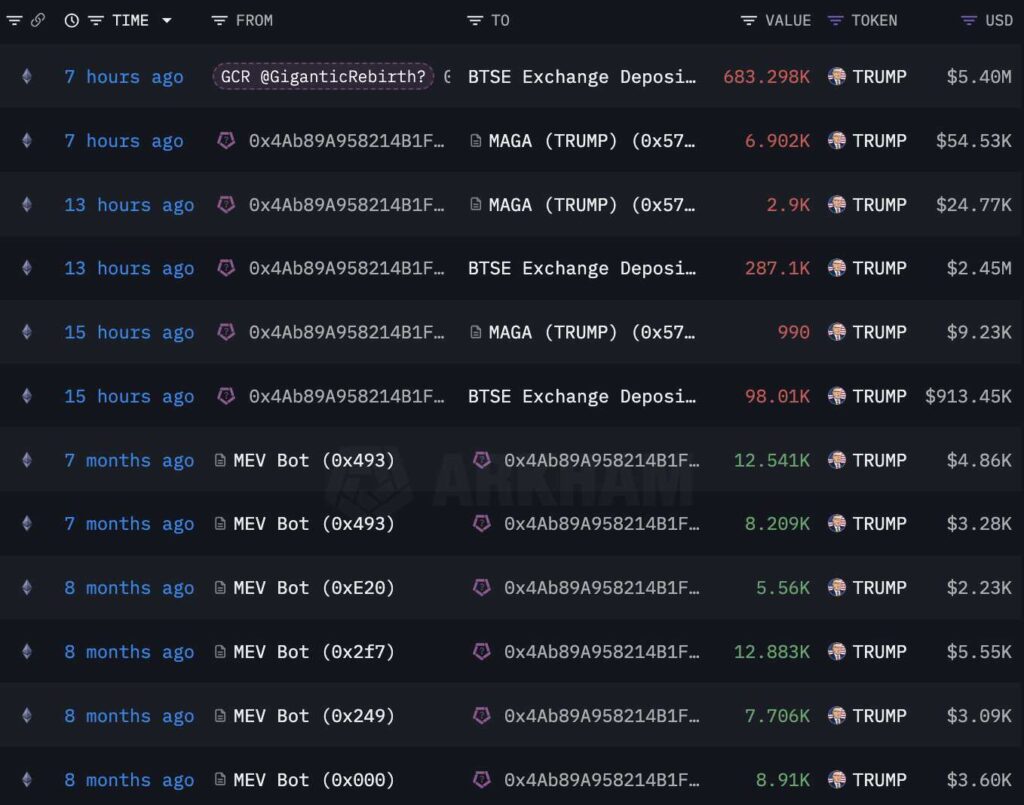Open BTSE Exchange Deposit in the $5.40M row

(582, 76)
